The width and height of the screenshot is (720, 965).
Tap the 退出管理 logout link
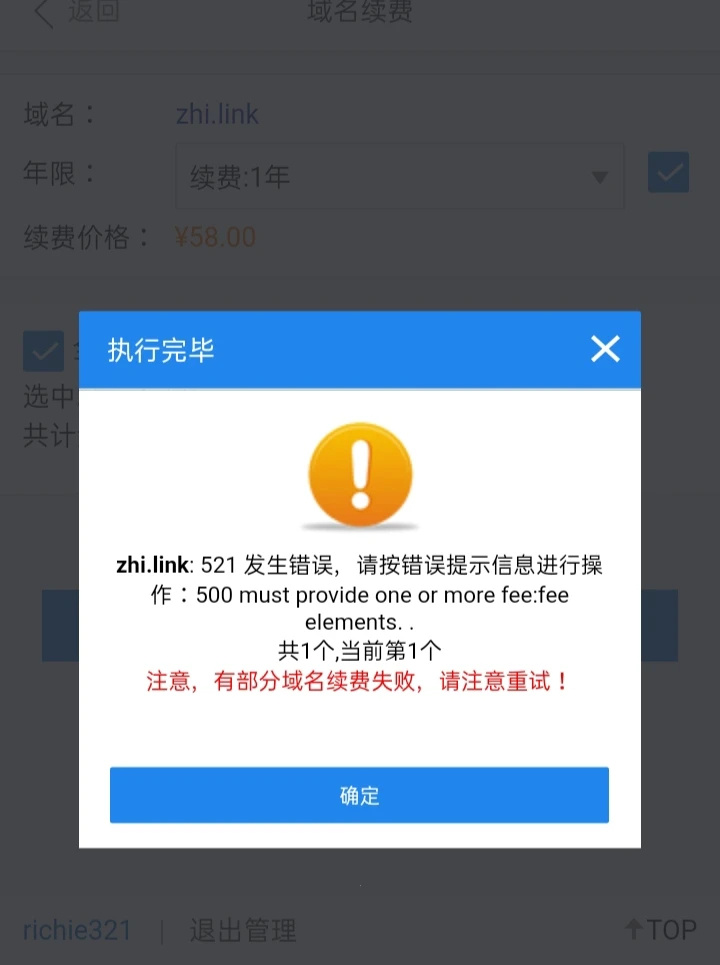coord(243,930)
